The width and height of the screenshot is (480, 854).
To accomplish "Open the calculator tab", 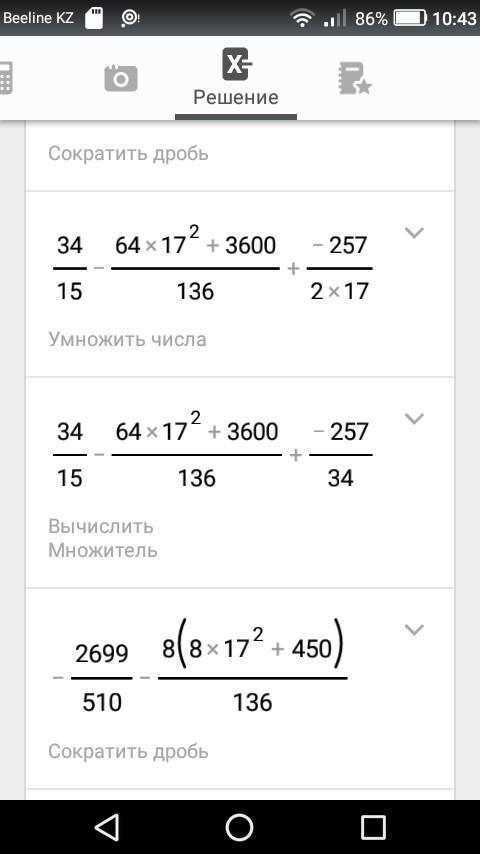I will pos(5,78).
